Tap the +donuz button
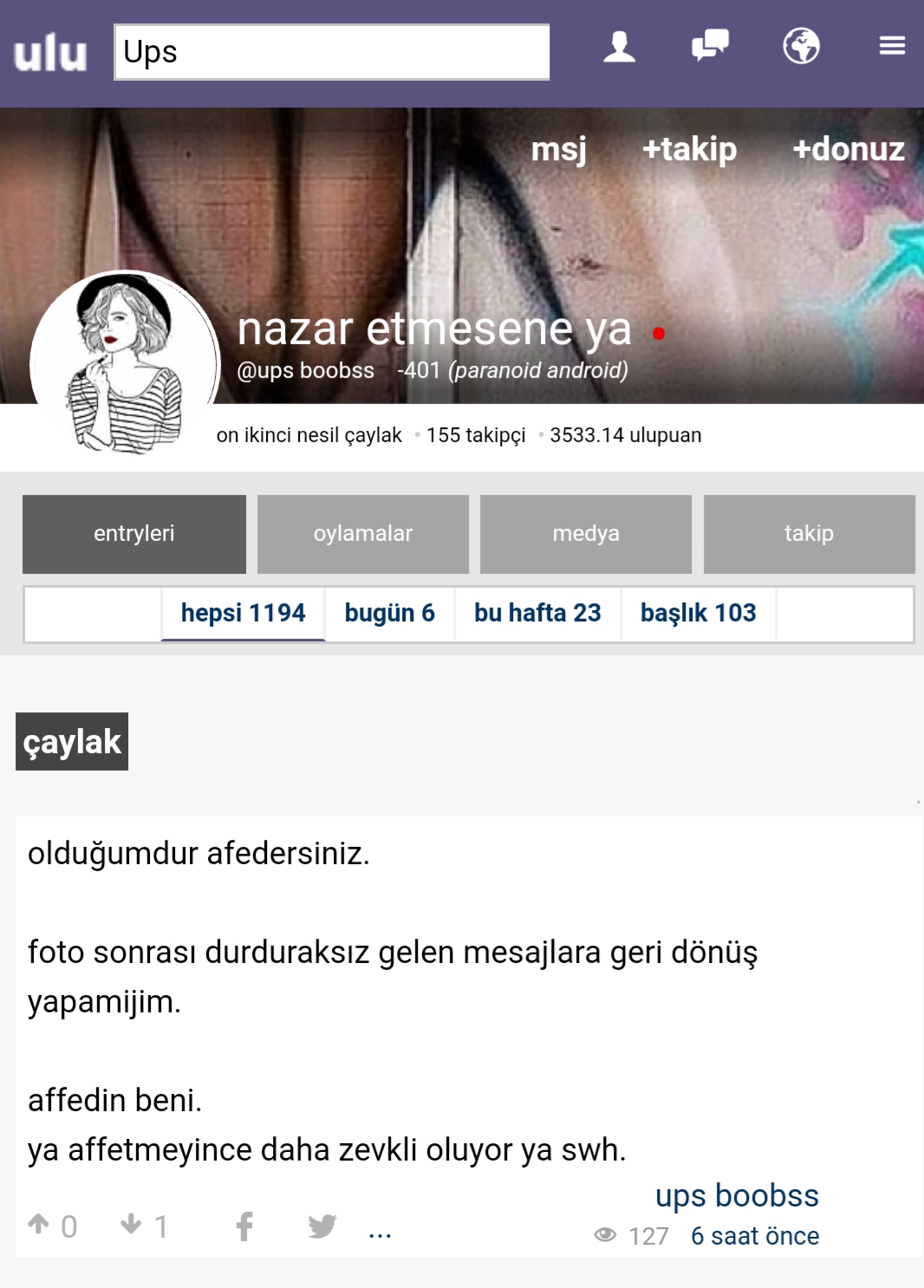 coord(848,149)
